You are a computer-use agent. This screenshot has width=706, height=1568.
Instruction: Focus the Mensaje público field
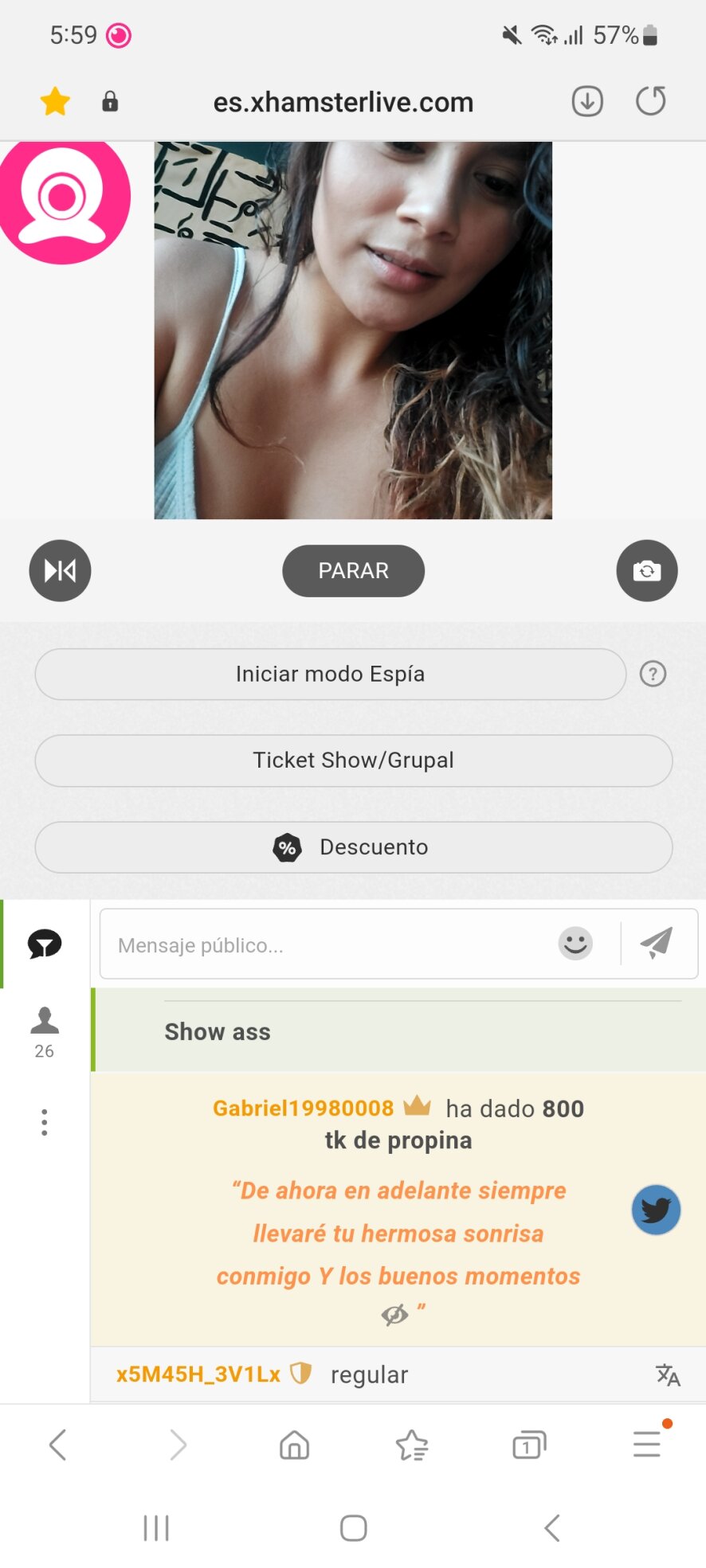tap(327, 944)
